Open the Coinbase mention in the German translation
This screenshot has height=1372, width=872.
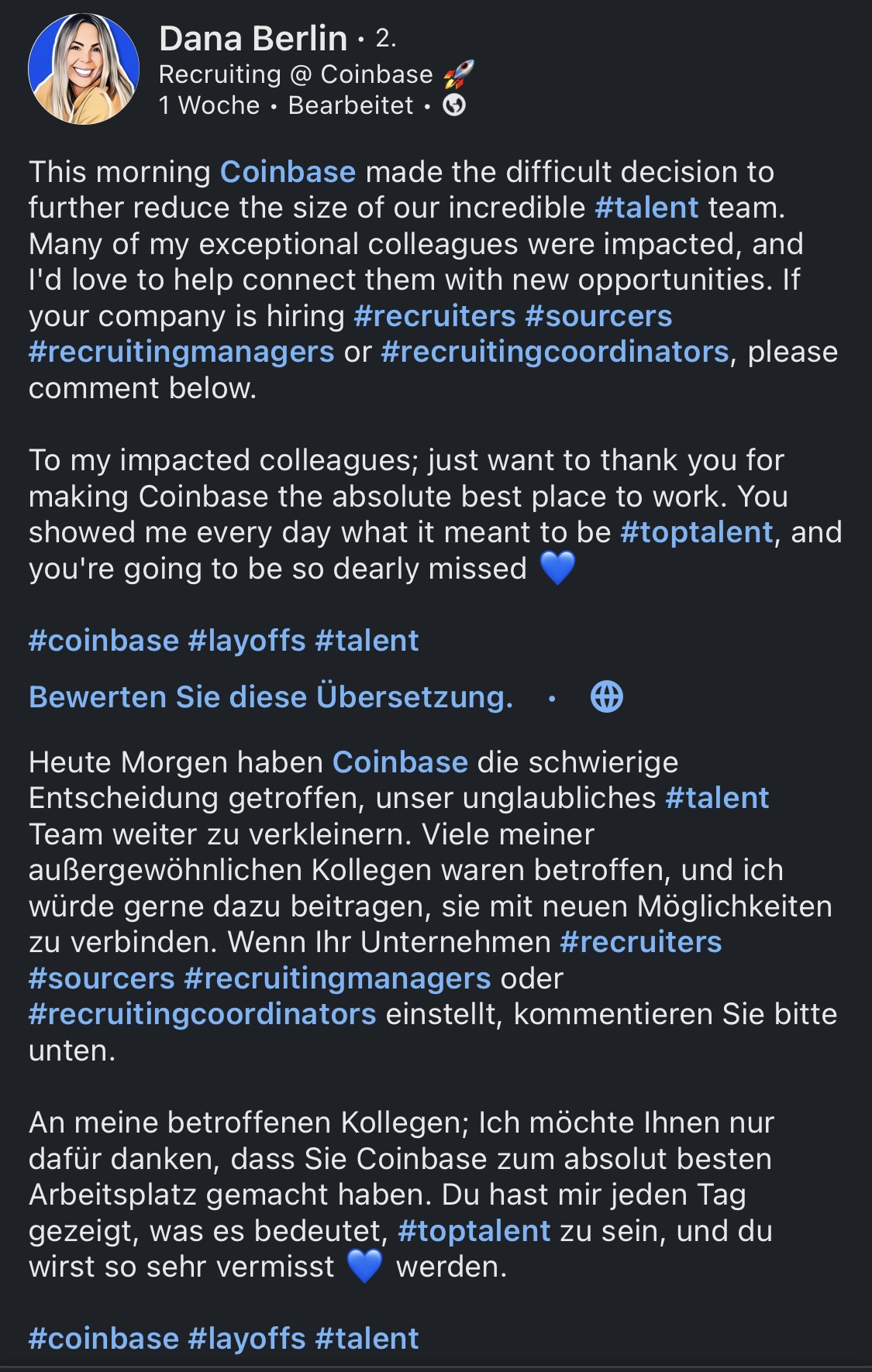[x=400, y=762]
